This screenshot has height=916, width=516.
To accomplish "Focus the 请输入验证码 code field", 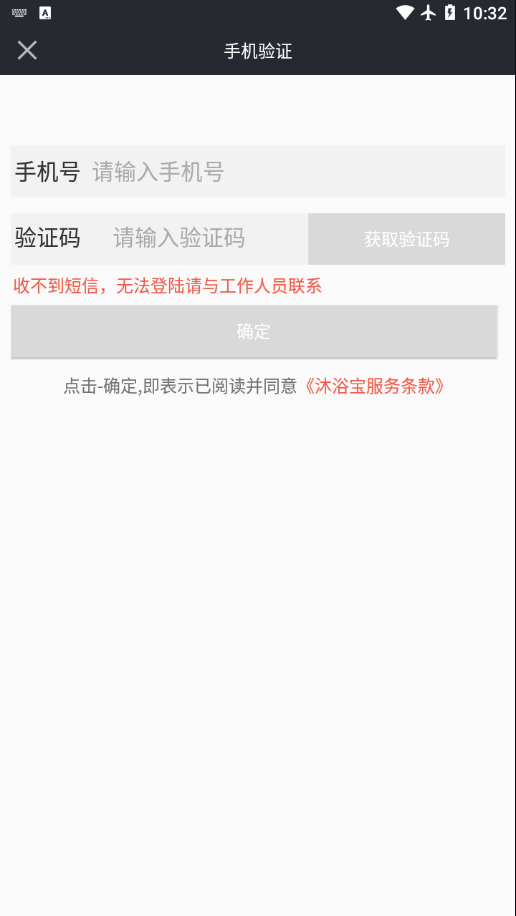I will [206, 238].
